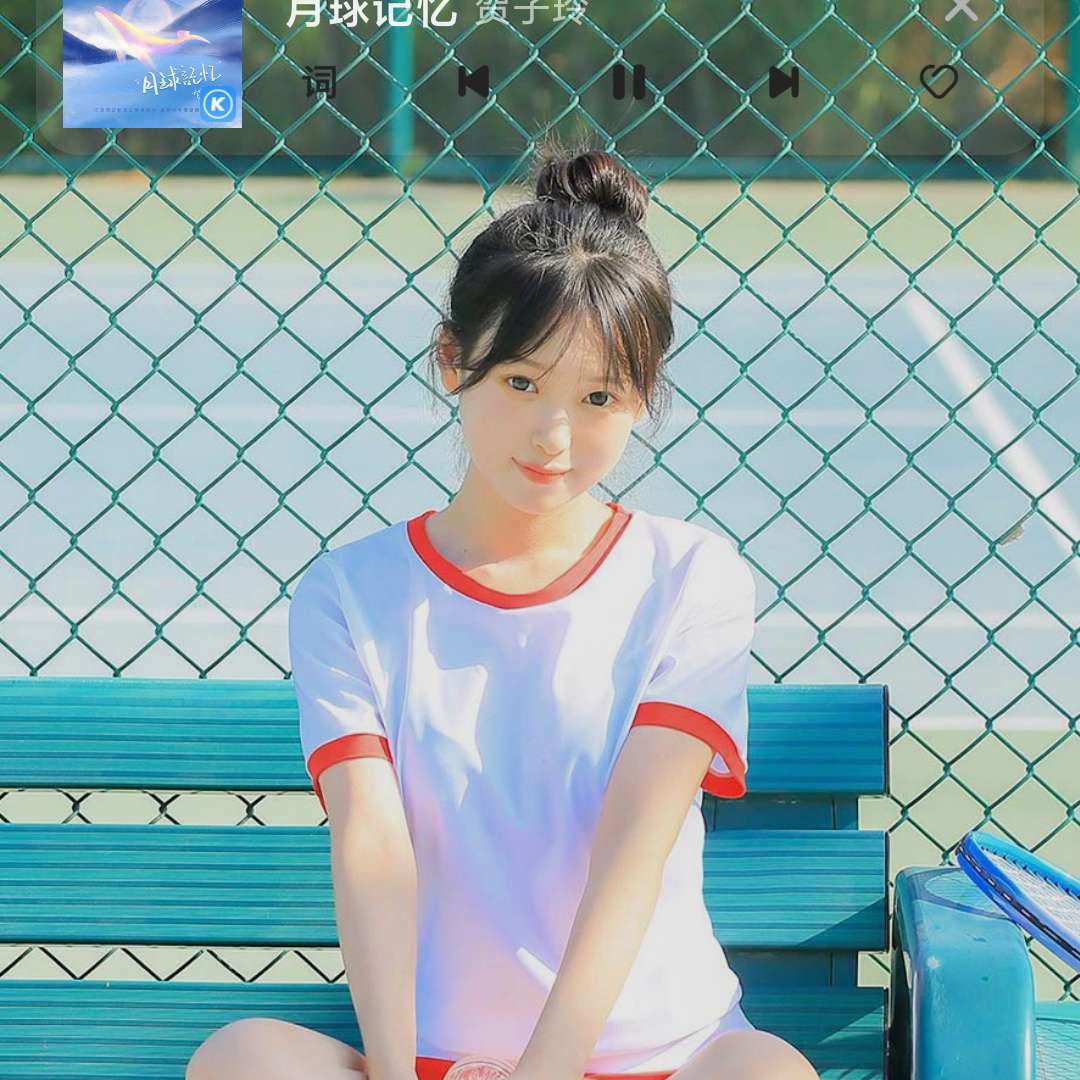
Task: Open the lyrics with the 词 button
Action: (320, 81)
